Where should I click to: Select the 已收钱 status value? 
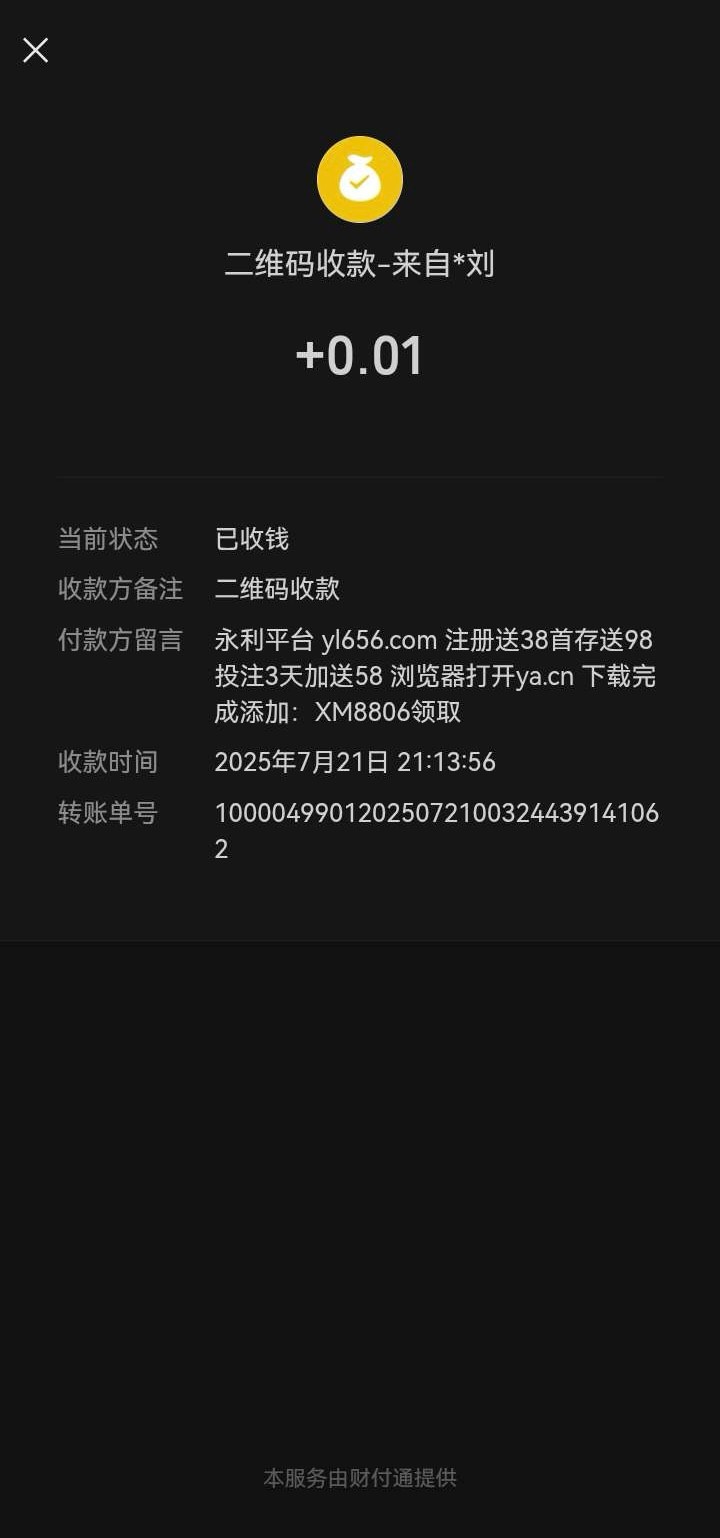coord(251,539)
